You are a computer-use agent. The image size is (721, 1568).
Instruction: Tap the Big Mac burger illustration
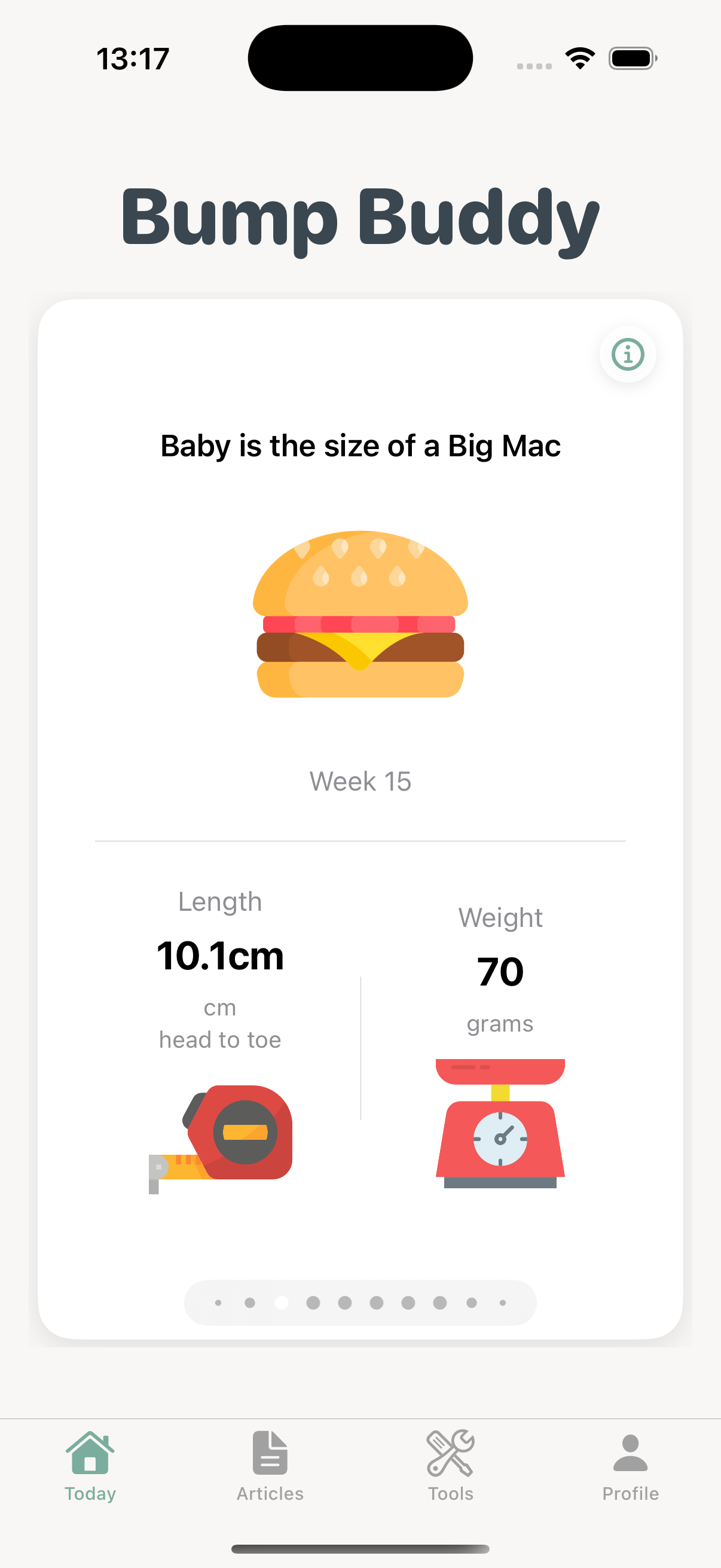pos(360,615)
